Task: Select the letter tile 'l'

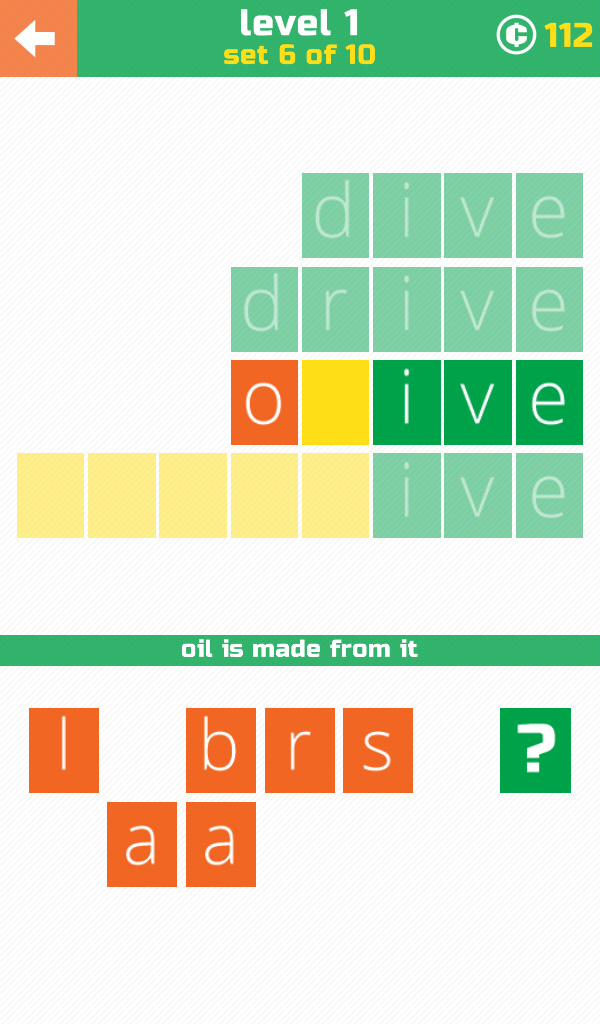Action: (64, 750)
